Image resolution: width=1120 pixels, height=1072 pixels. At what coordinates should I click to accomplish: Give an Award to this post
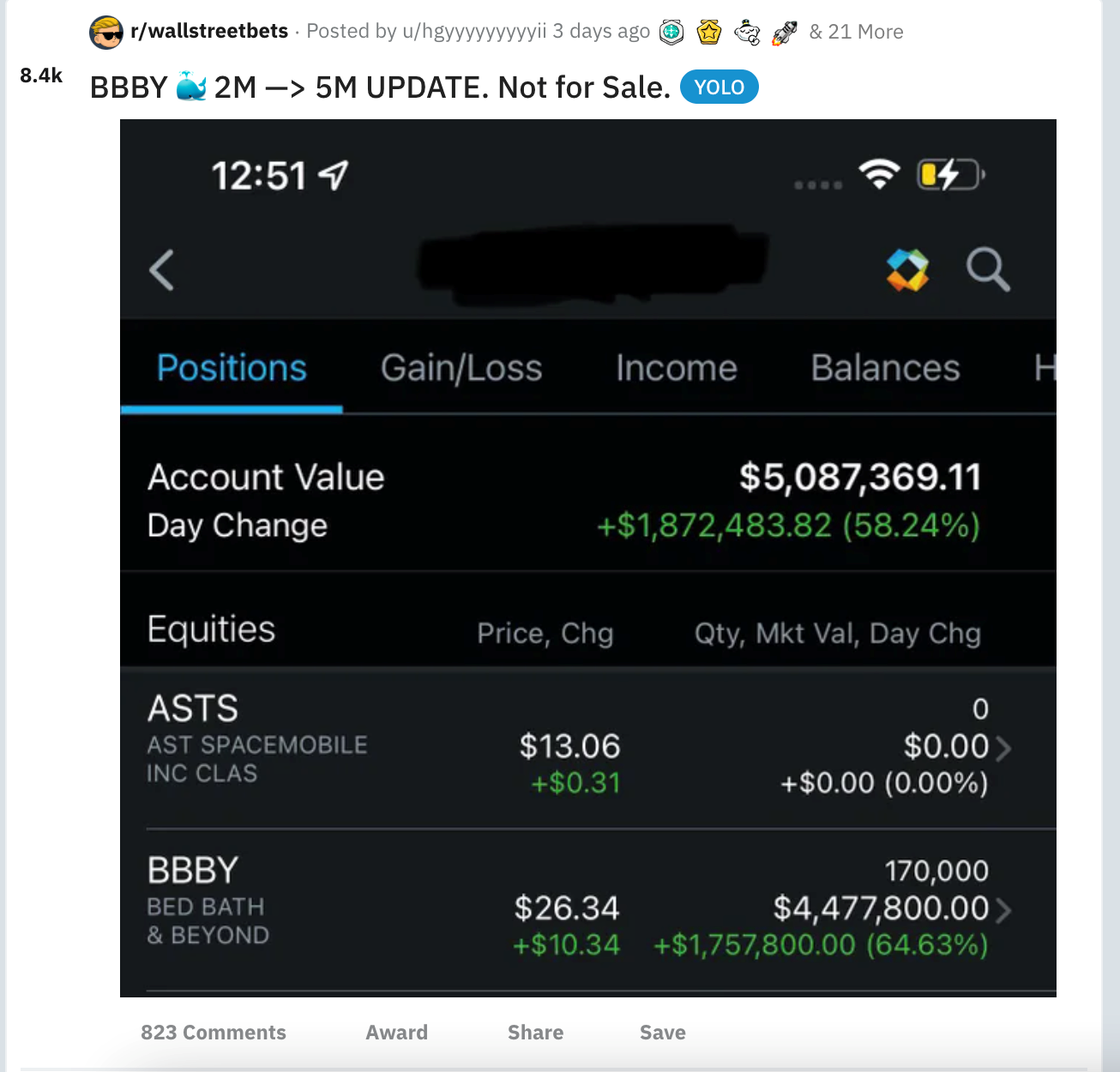pyautogui.click(x=396, y=1033)
